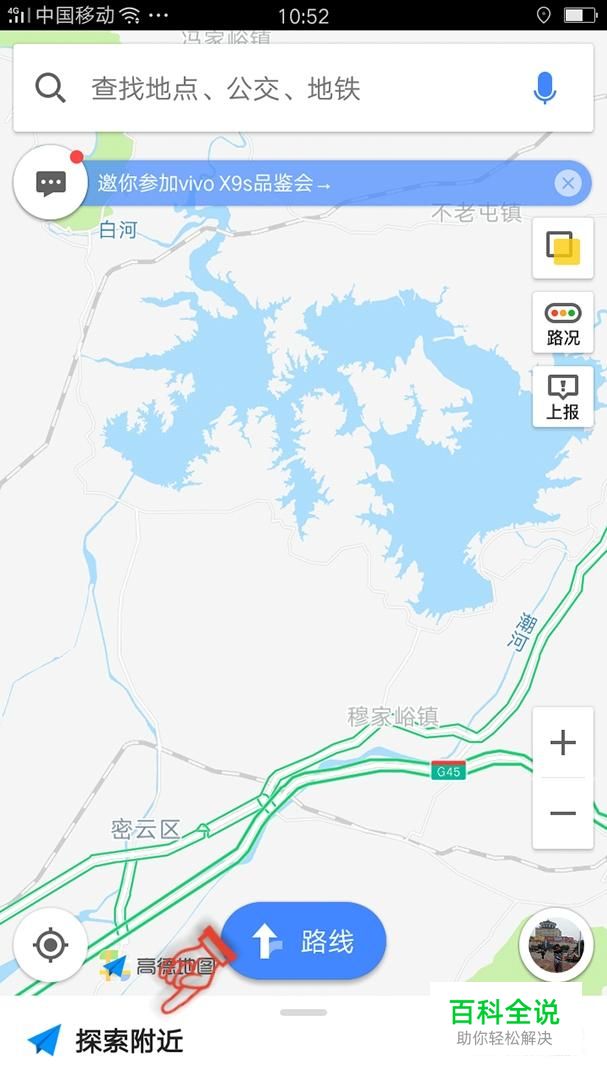Image resolution: width=607 pixels, height=1080 pixels.
Task: Open the 上报 report button
Action: 563,397
